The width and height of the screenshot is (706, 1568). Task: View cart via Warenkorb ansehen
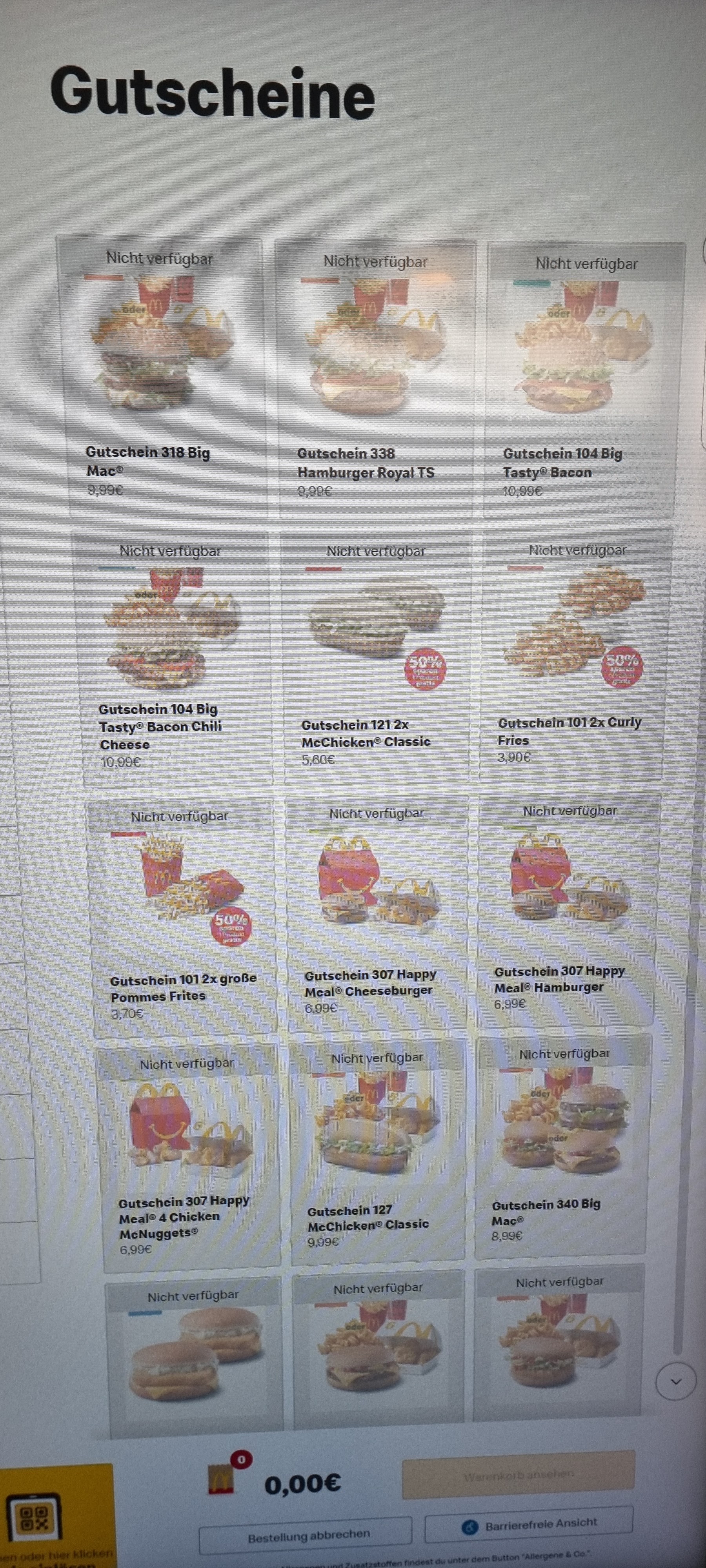tap(519, 1474)
